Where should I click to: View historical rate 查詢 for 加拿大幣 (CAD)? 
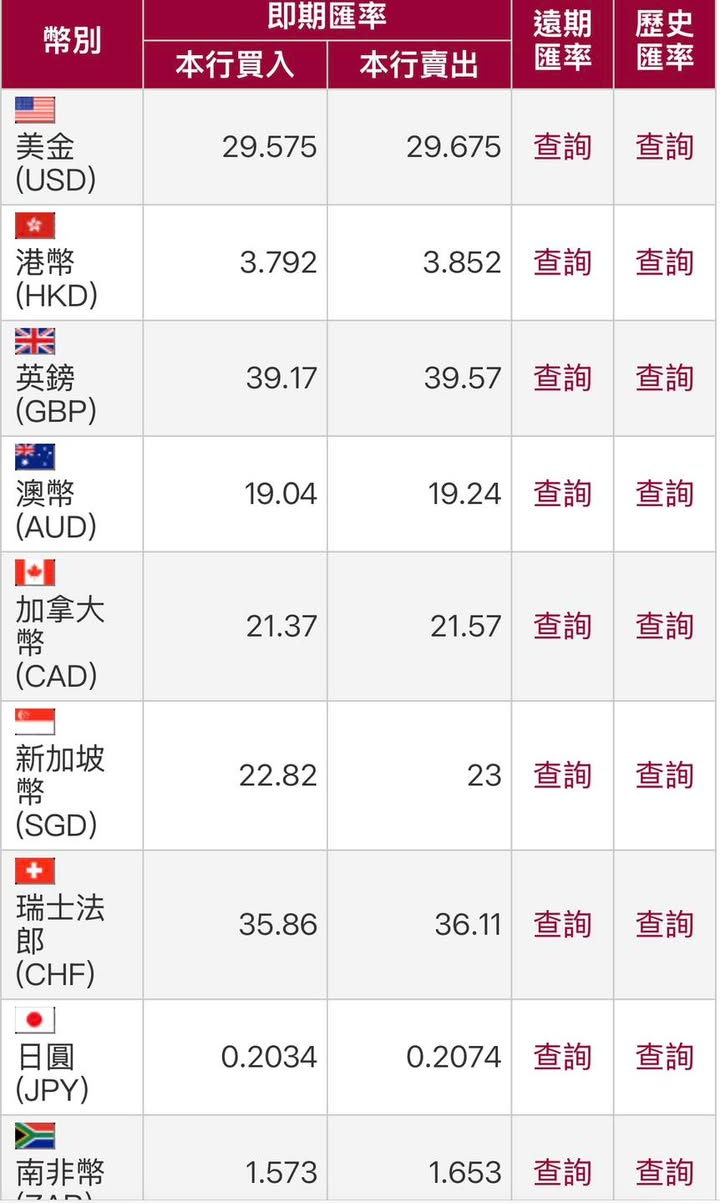tap(664, 626)
